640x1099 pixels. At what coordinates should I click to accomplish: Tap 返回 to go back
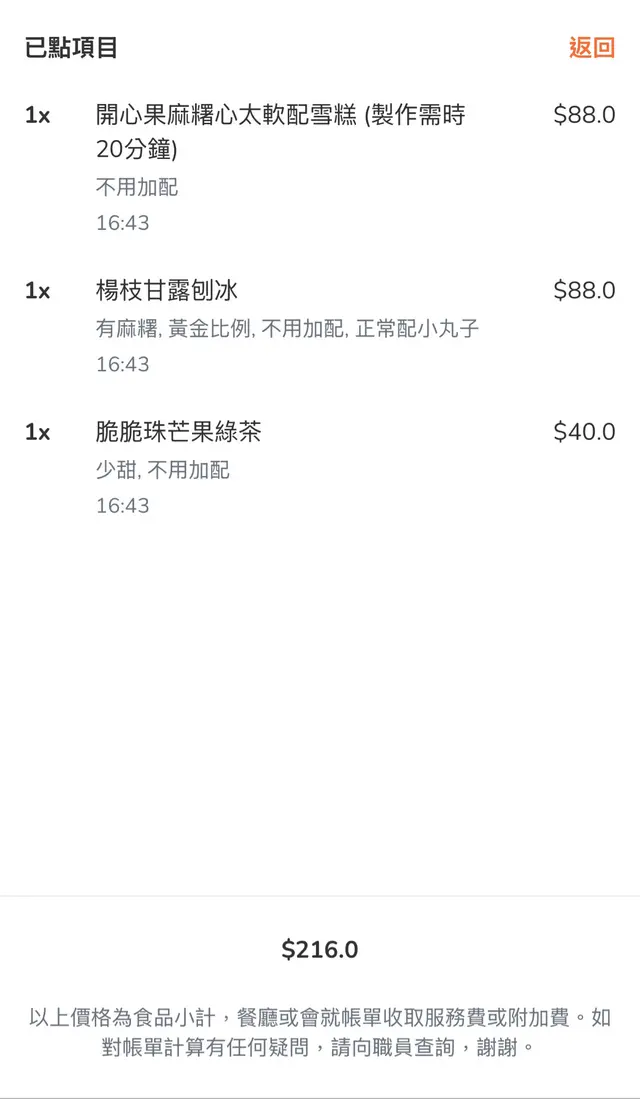[591, 47]
